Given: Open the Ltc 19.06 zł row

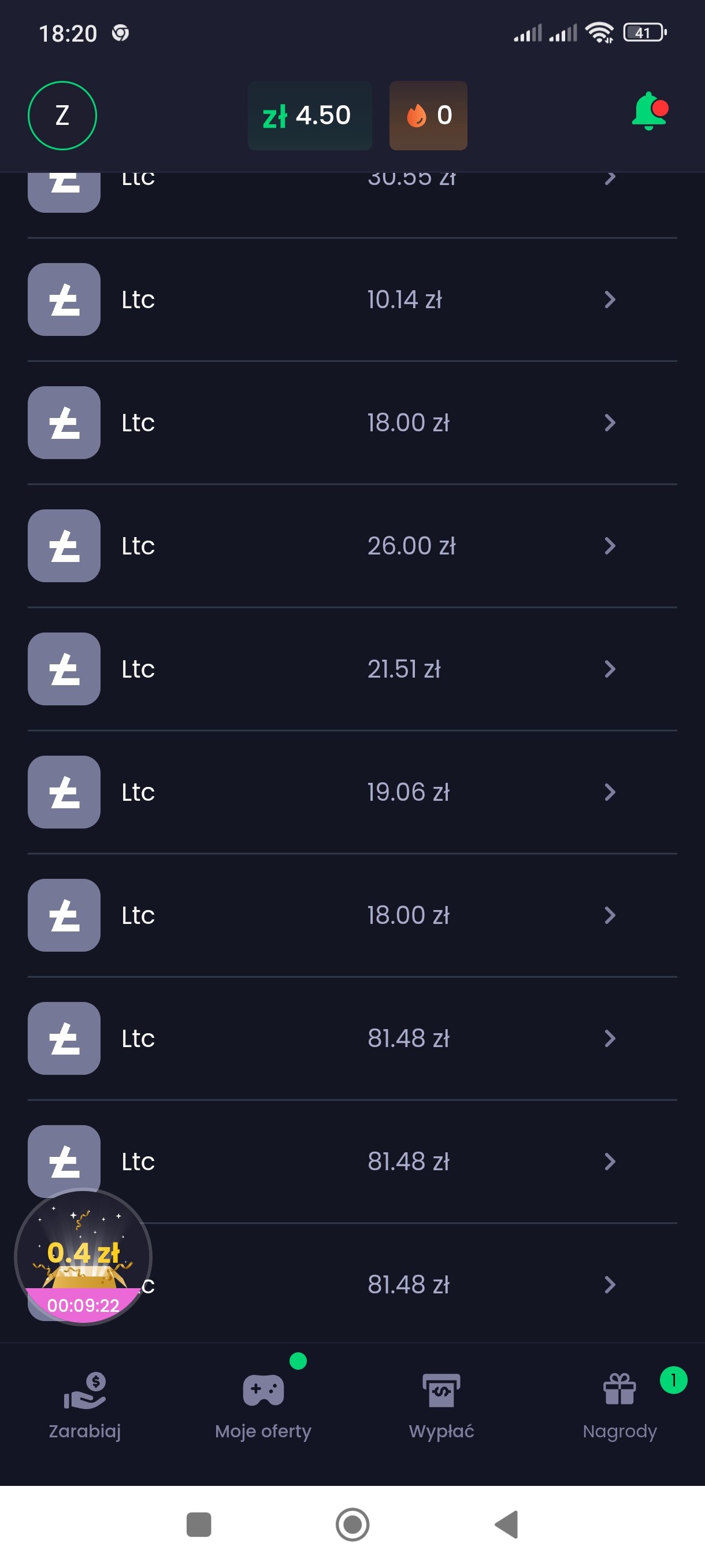Looking at the screenshot, I should (x=352, y=792).
